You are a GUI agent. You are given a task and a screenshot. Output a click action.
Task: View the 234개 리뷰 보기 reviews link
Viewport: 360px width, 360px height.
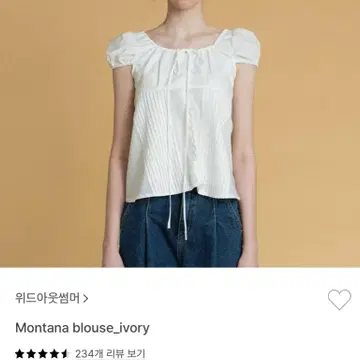pos(110,354)
